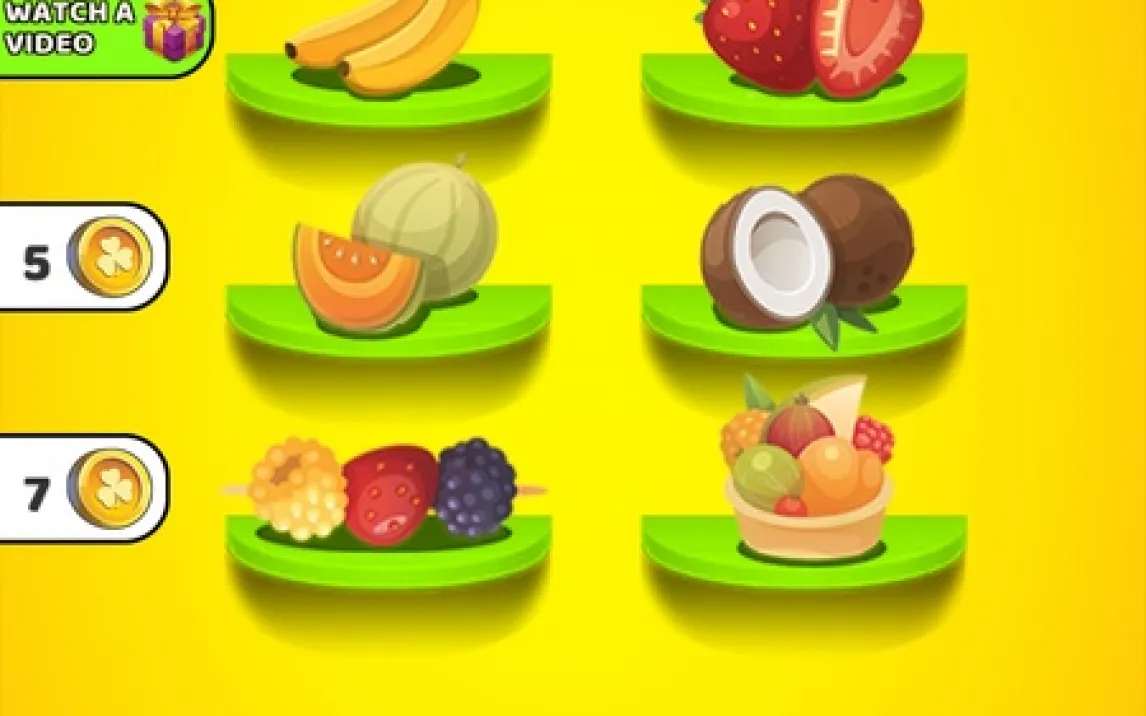Select the banana fruit item
This screenshot has width=1146, height=716.
click(x=385, y=45)
